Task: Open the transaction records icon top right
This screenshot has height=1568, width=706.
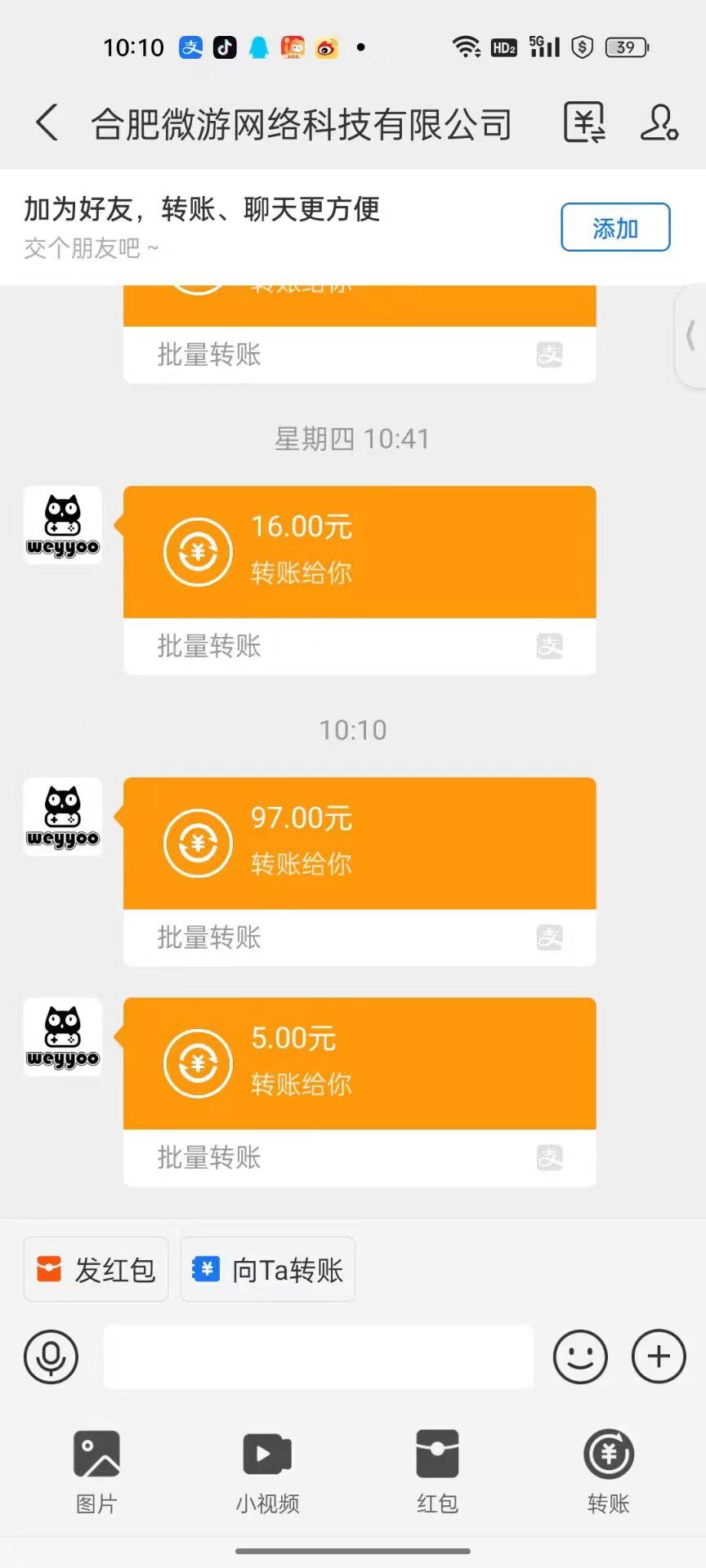Action: (583, 124)
